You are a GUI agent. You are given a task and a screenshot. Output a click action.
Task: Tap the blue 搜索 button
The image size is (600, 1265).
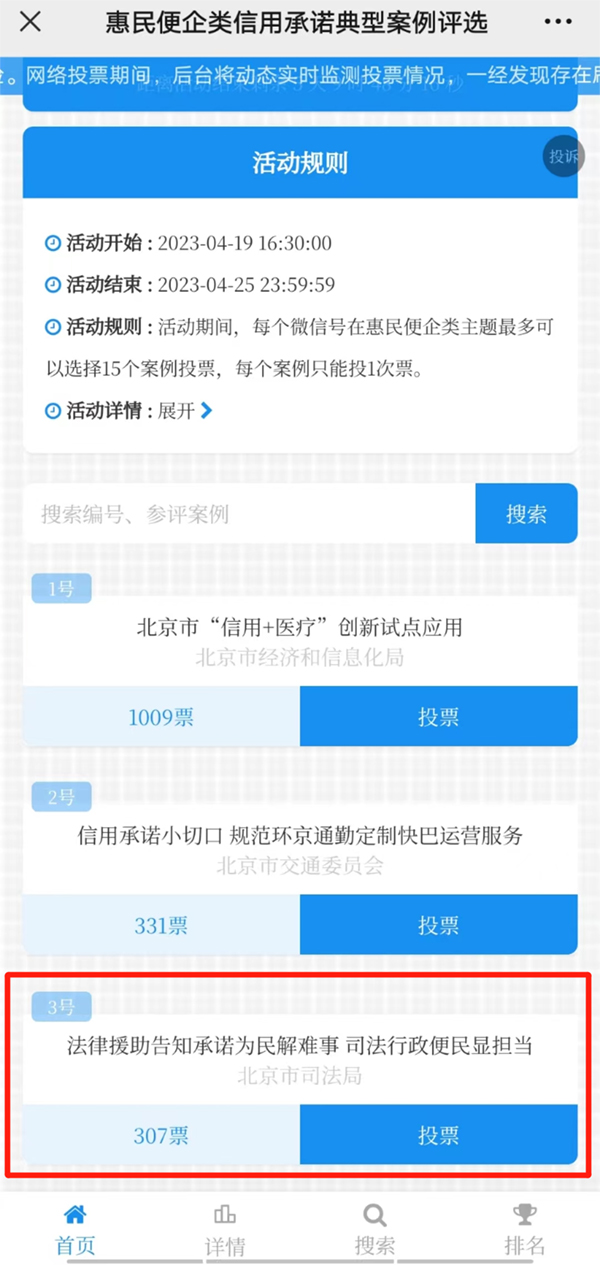(526, 514)
